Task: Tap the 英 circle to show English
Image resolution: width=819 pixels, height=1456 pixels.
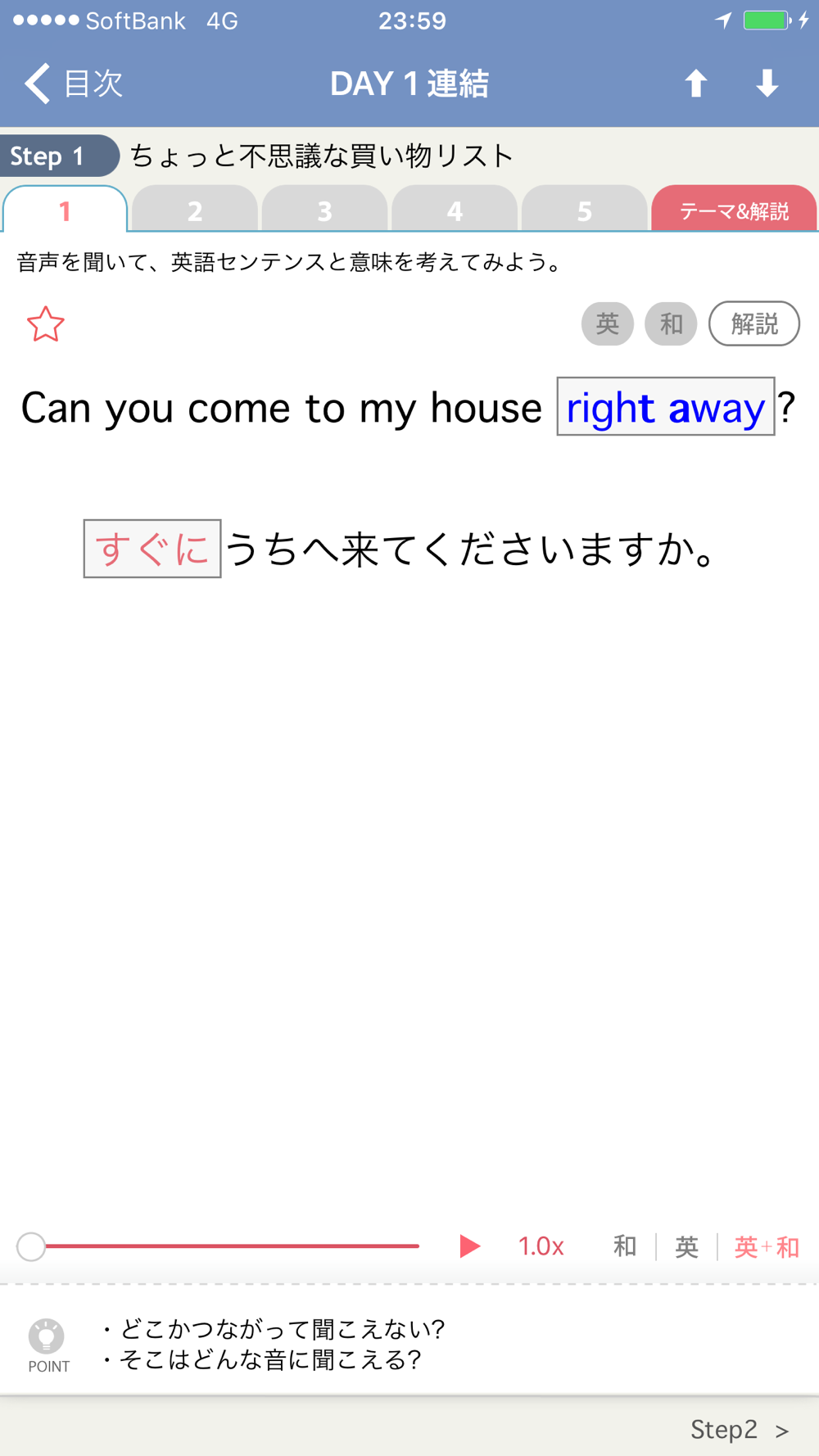Action: click(606, 323)
